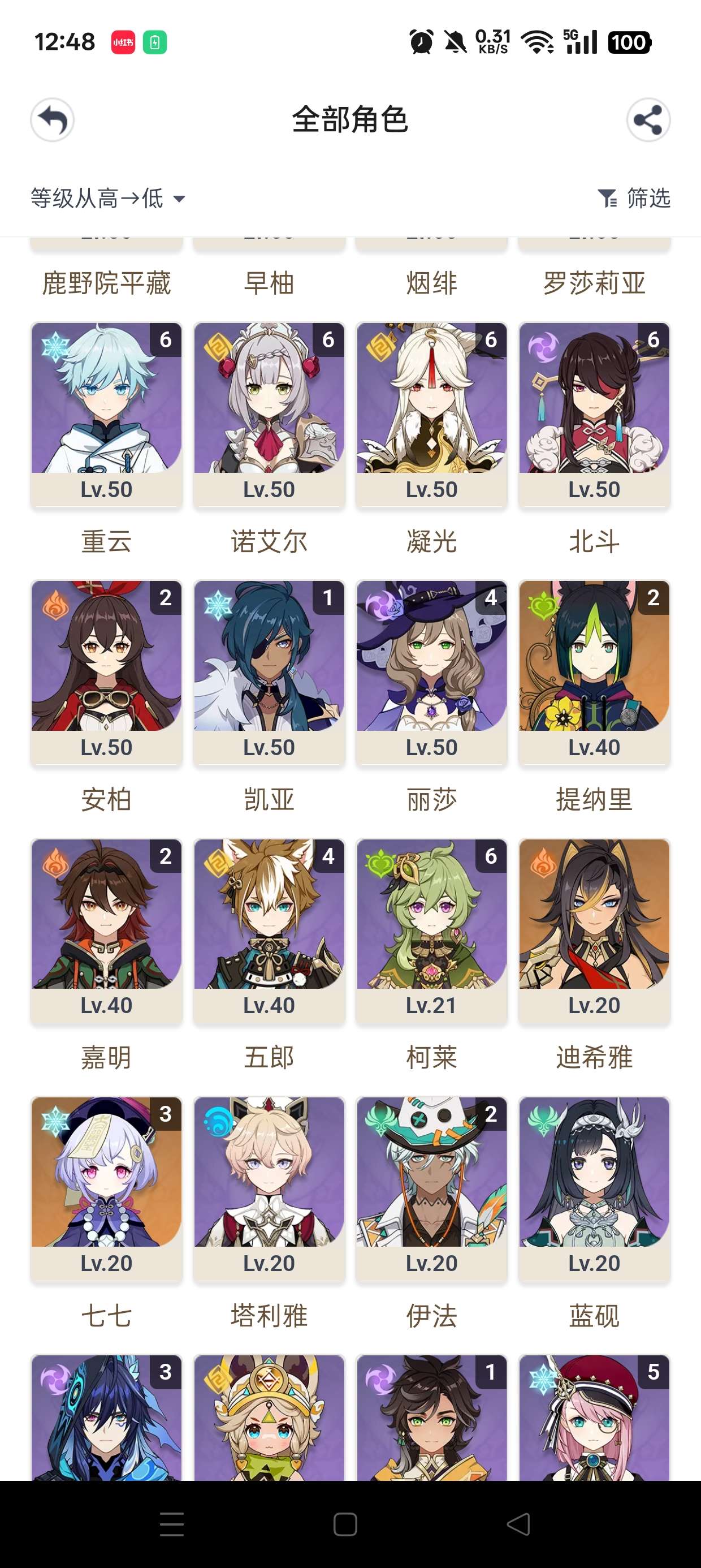Open 塔利雅 character card
This screenshot has width=701, height=1568.
[269, 1188]
